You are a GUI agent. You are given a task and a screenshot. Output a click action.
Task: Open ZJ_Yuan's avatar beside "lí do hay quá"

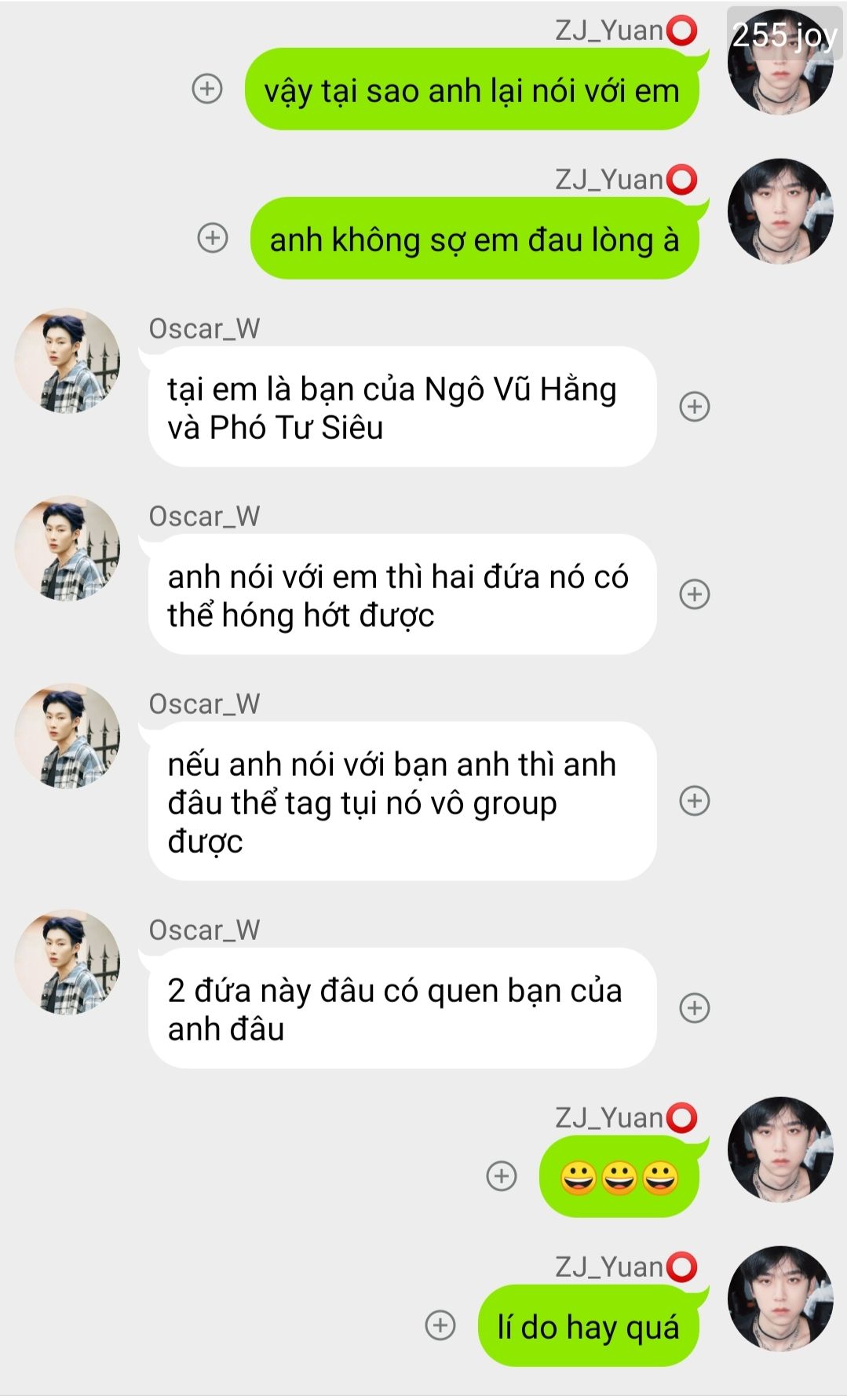click(x=780, y=1299)
